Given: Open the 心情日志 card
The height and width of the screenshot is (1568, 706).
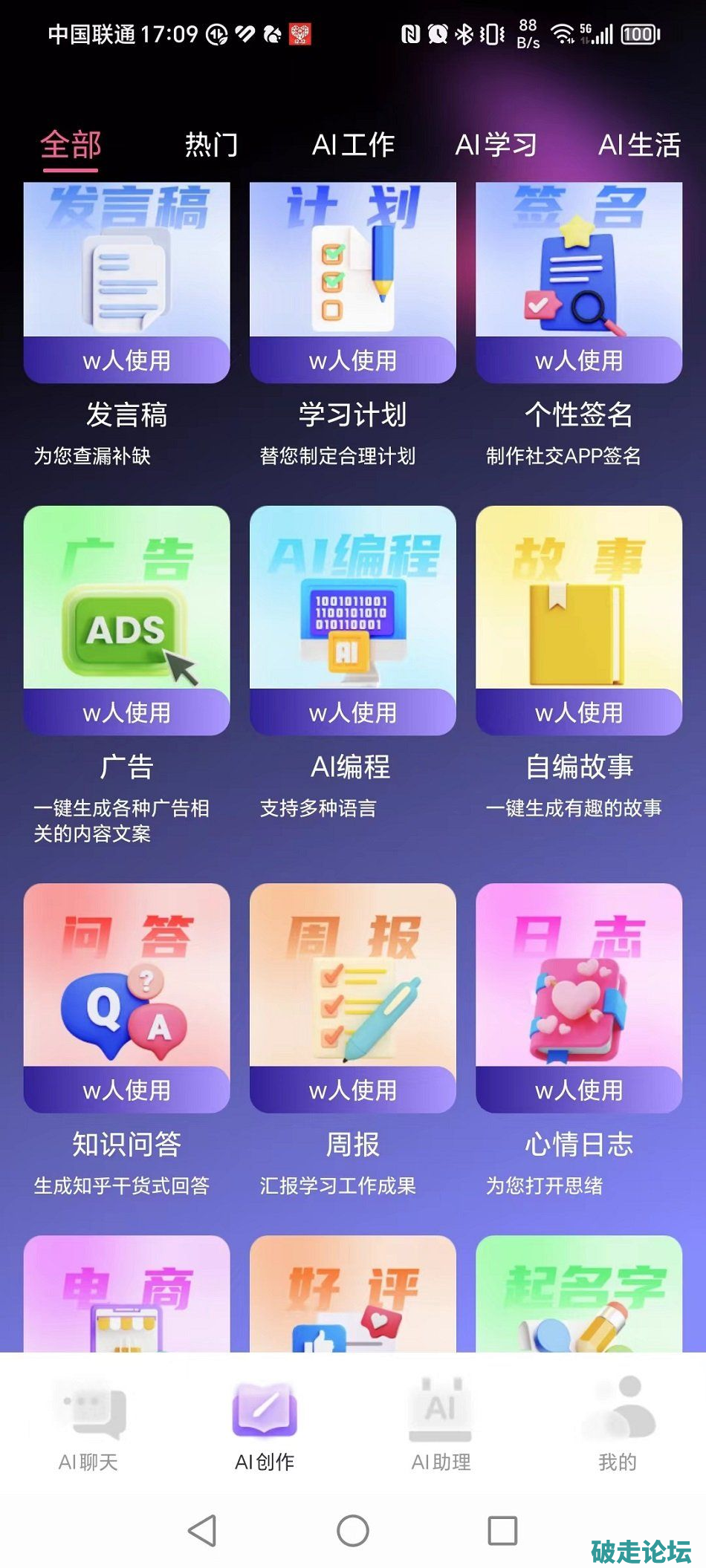Looking at the screenshot, I should (578, 997).
